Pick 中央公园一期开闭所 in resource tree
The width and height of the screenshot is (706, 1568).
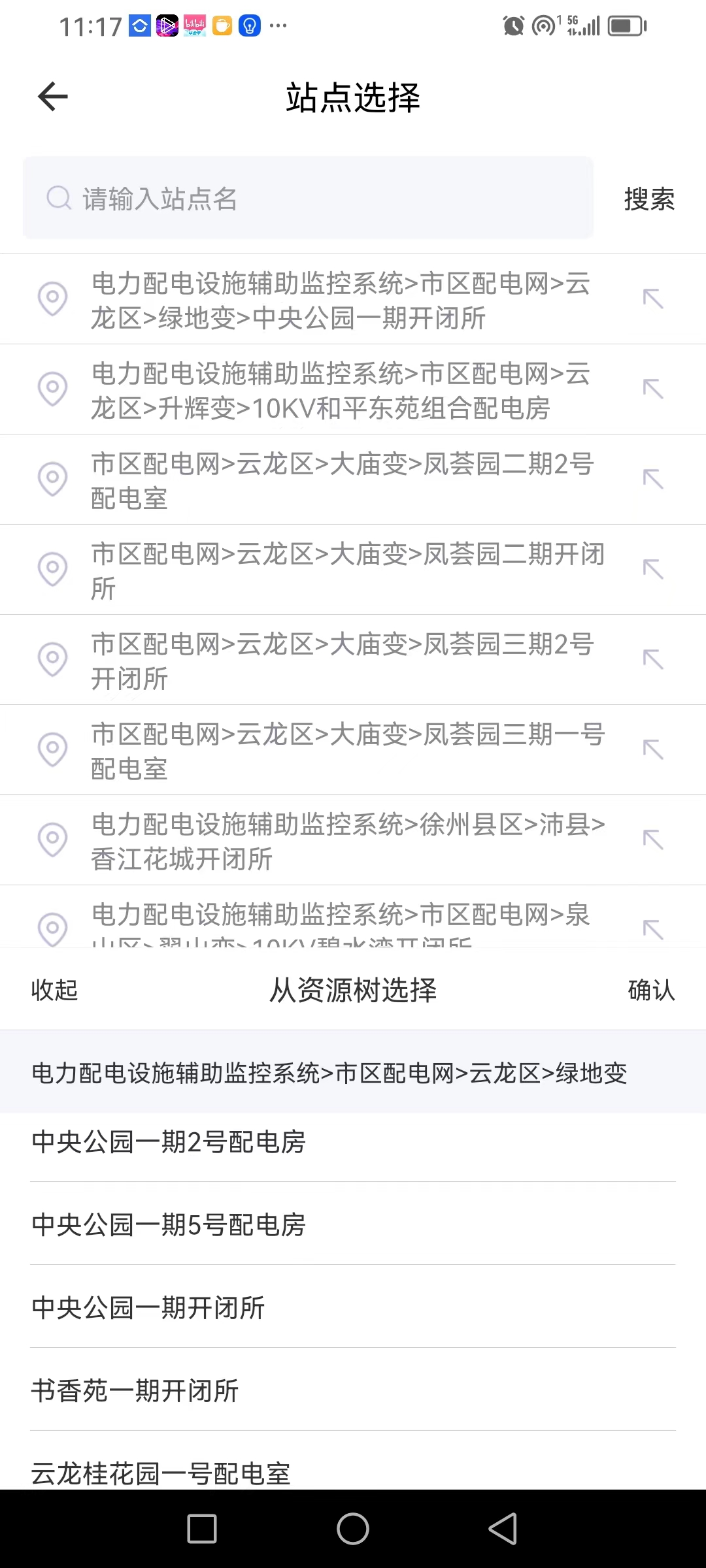(x=148, y=1308)
